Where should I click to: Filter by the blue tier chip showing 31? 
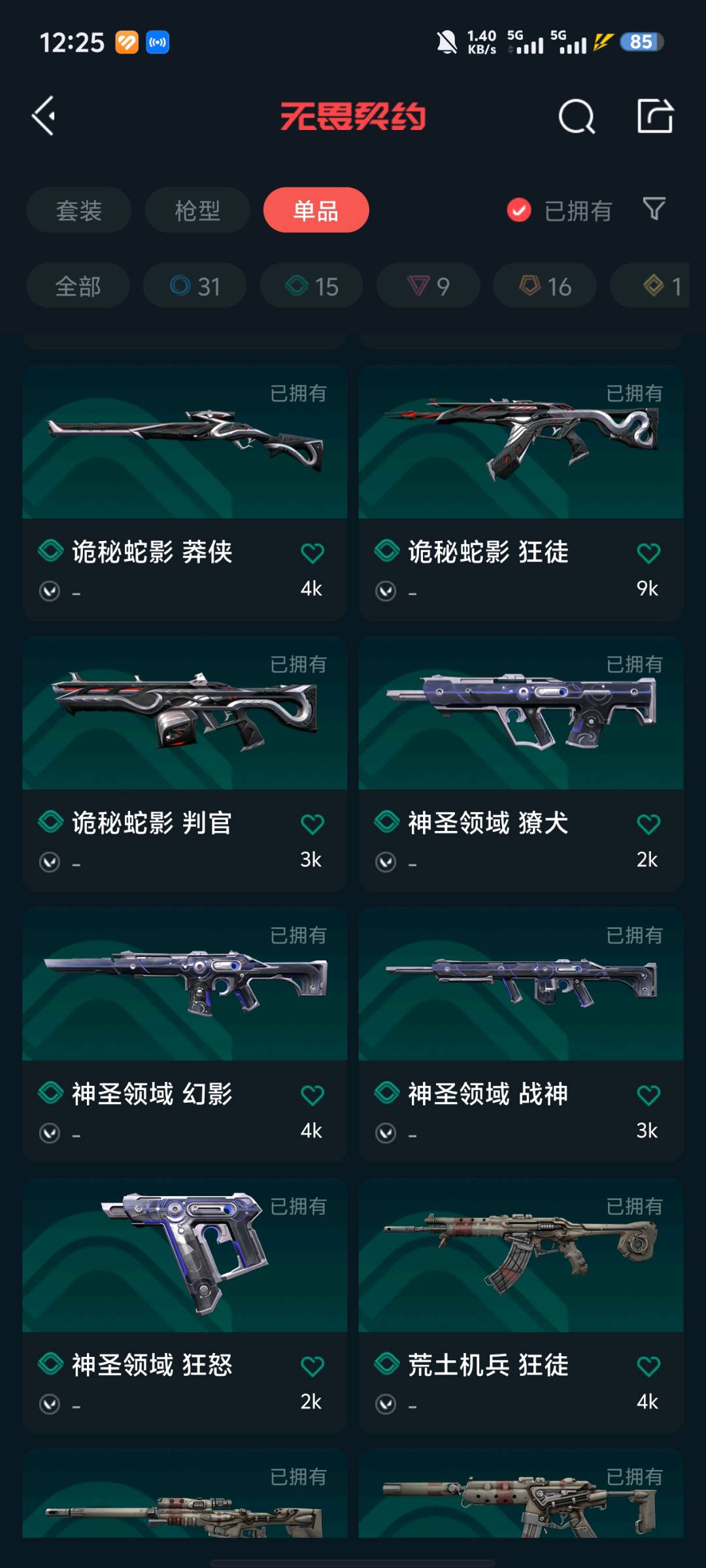click(x=195, y=286)
